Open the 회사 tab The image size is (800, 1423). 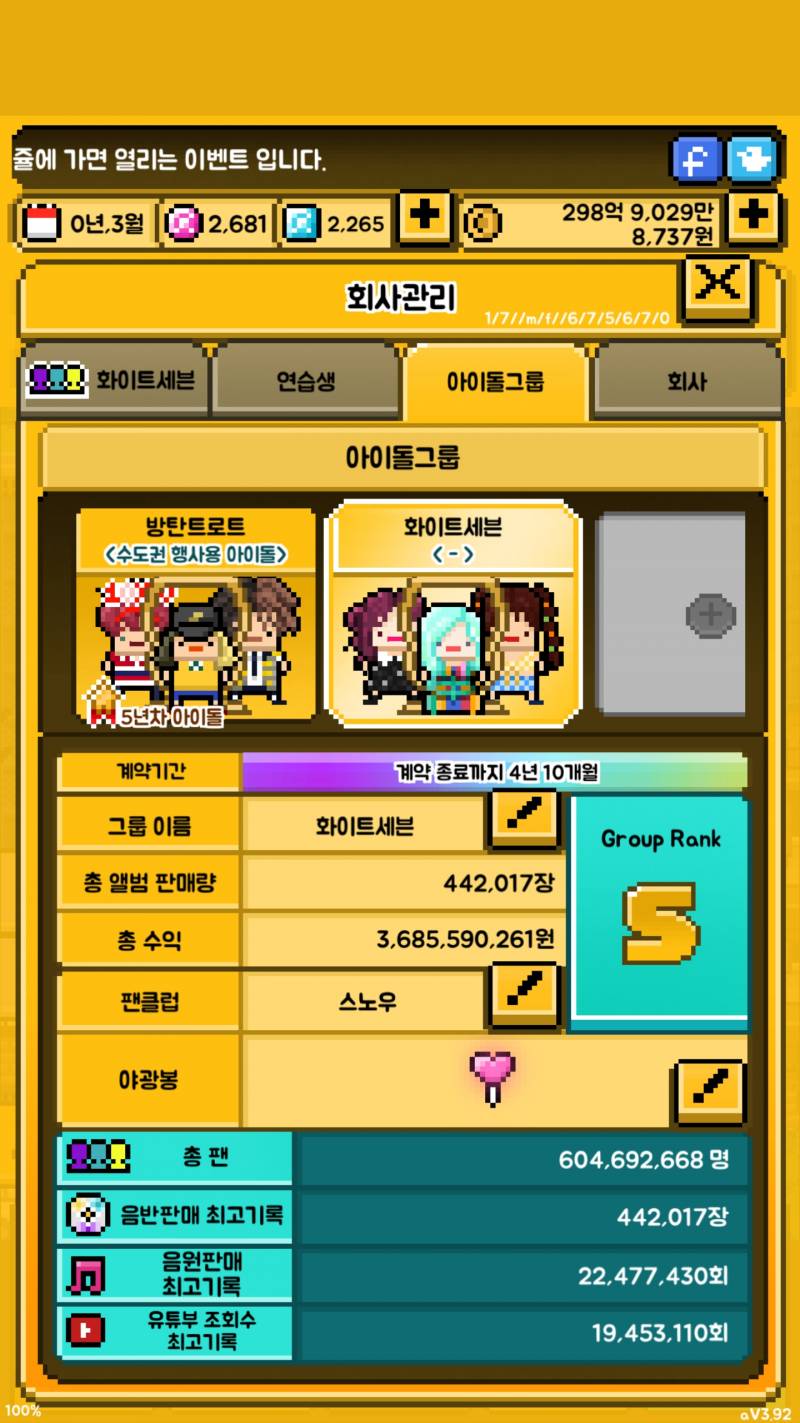[x=688, y=381]
